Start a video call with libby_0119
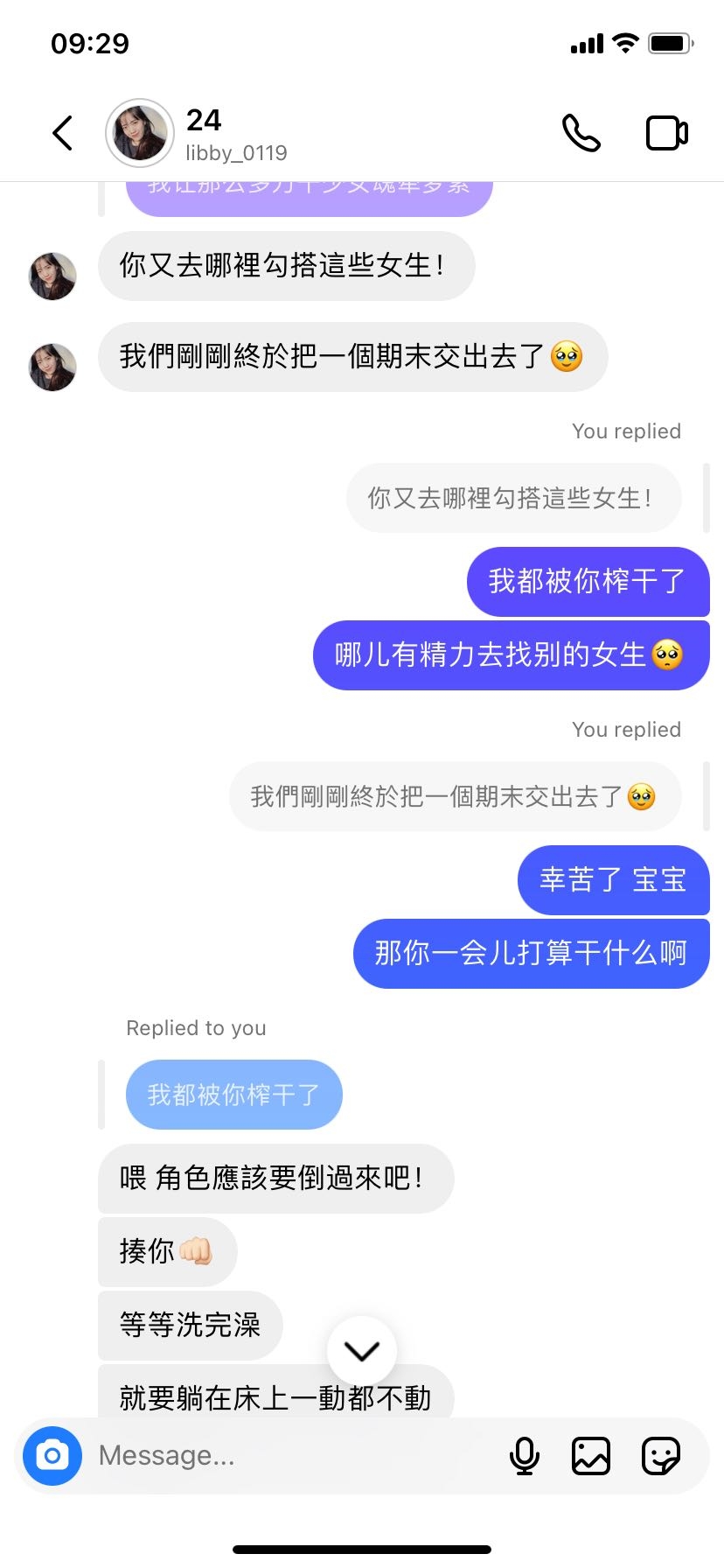724x1568 pixels. [x=666, y=133]
